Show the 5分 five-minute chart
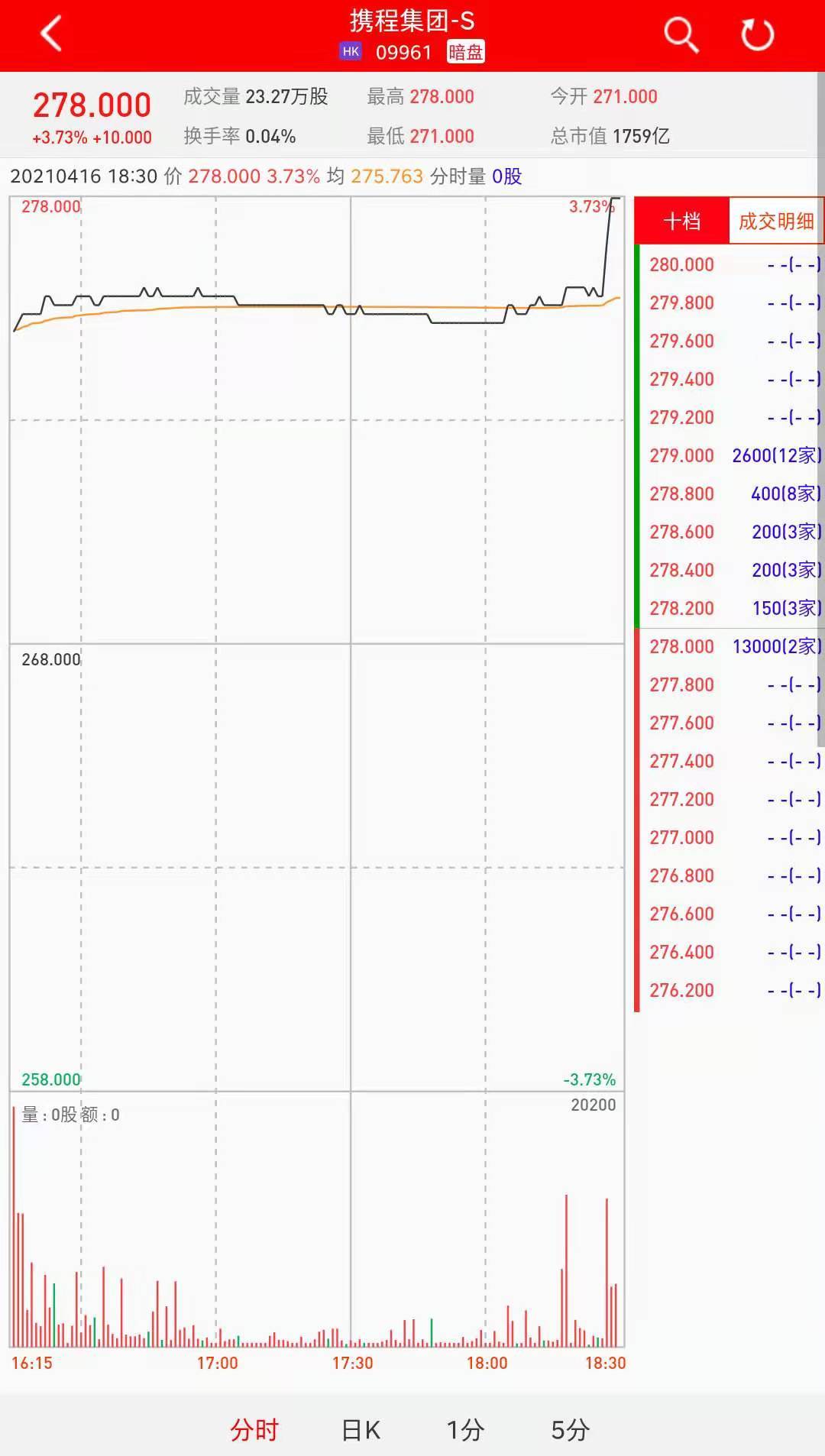Viewport: 825px width, 1456px height. (570, 1429)
